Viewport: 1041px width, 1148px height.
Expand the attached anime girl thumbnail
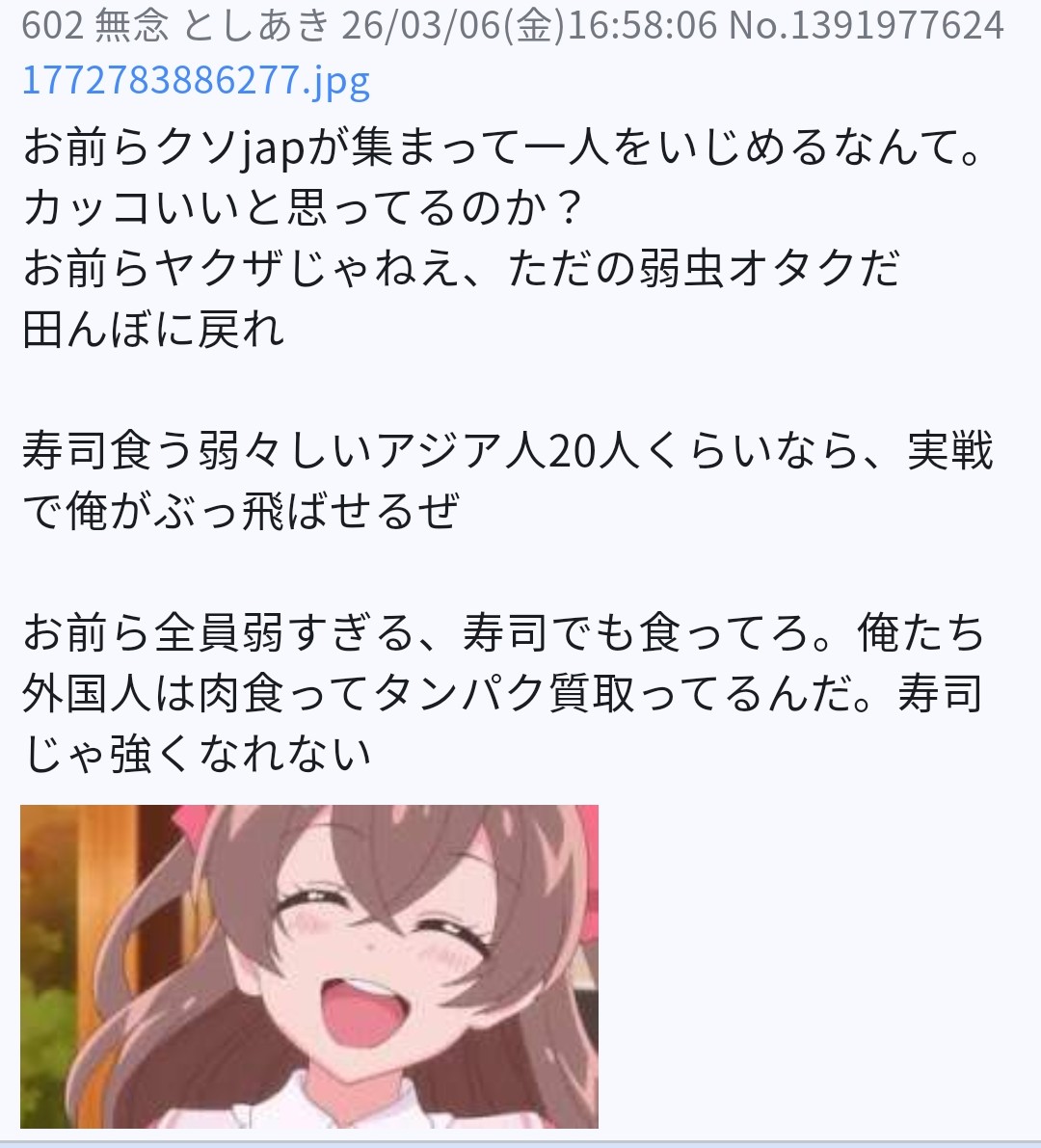(x=309, y=966)
